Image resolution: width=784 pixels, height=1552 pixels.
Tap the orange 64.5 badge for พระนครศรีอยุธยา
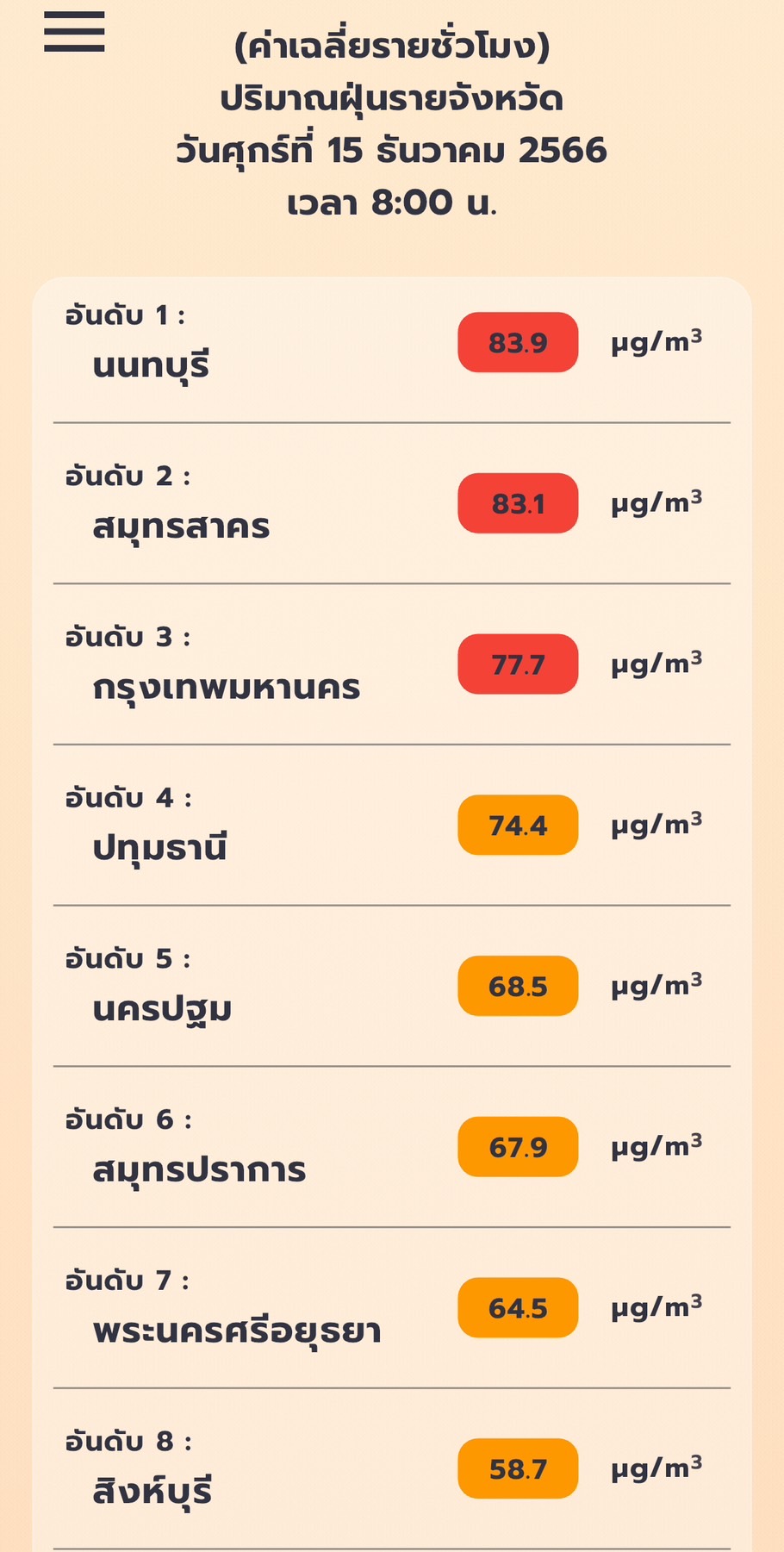coord(517,1307)
